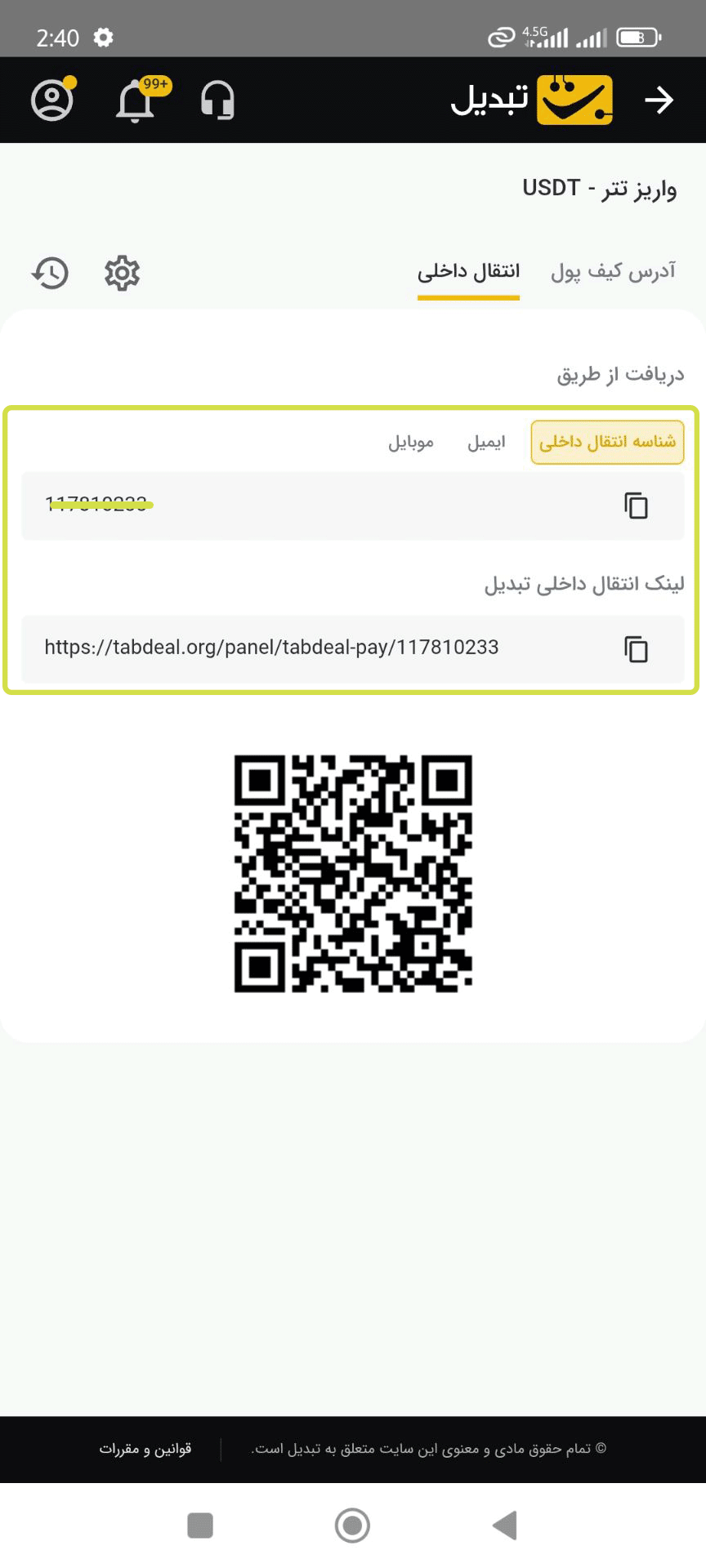Image resolution: width=706 pixels, height=1568 pixels.
Task: Choose the شناسه انتقال داخلی option
Action: pos(607,442)
